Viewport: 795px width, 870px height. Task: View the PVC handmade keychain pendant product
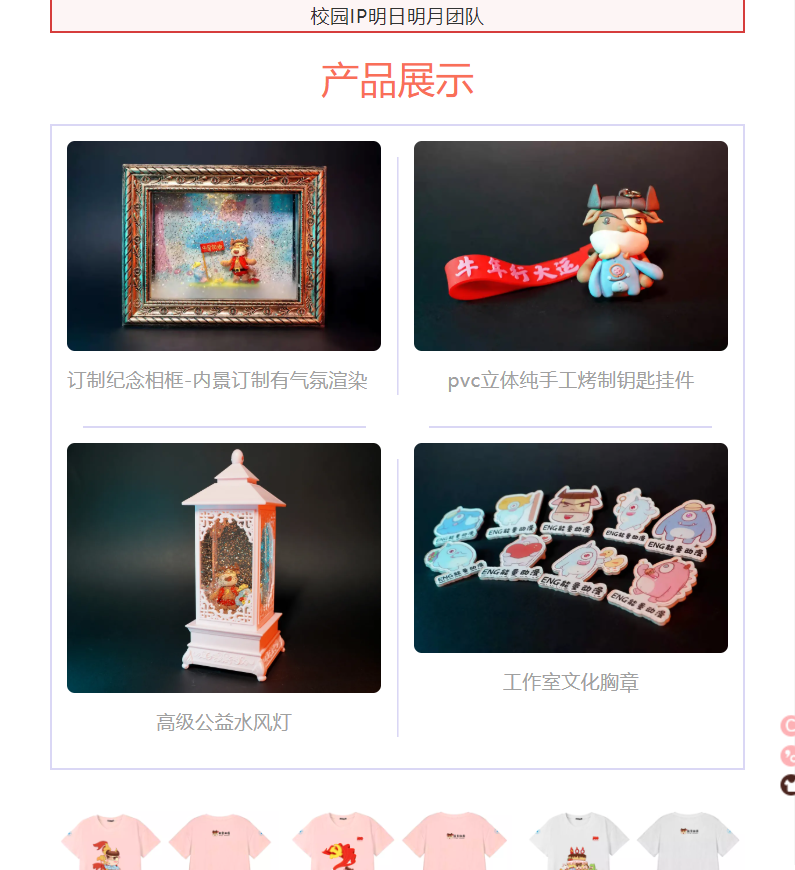tap(570, 246)
